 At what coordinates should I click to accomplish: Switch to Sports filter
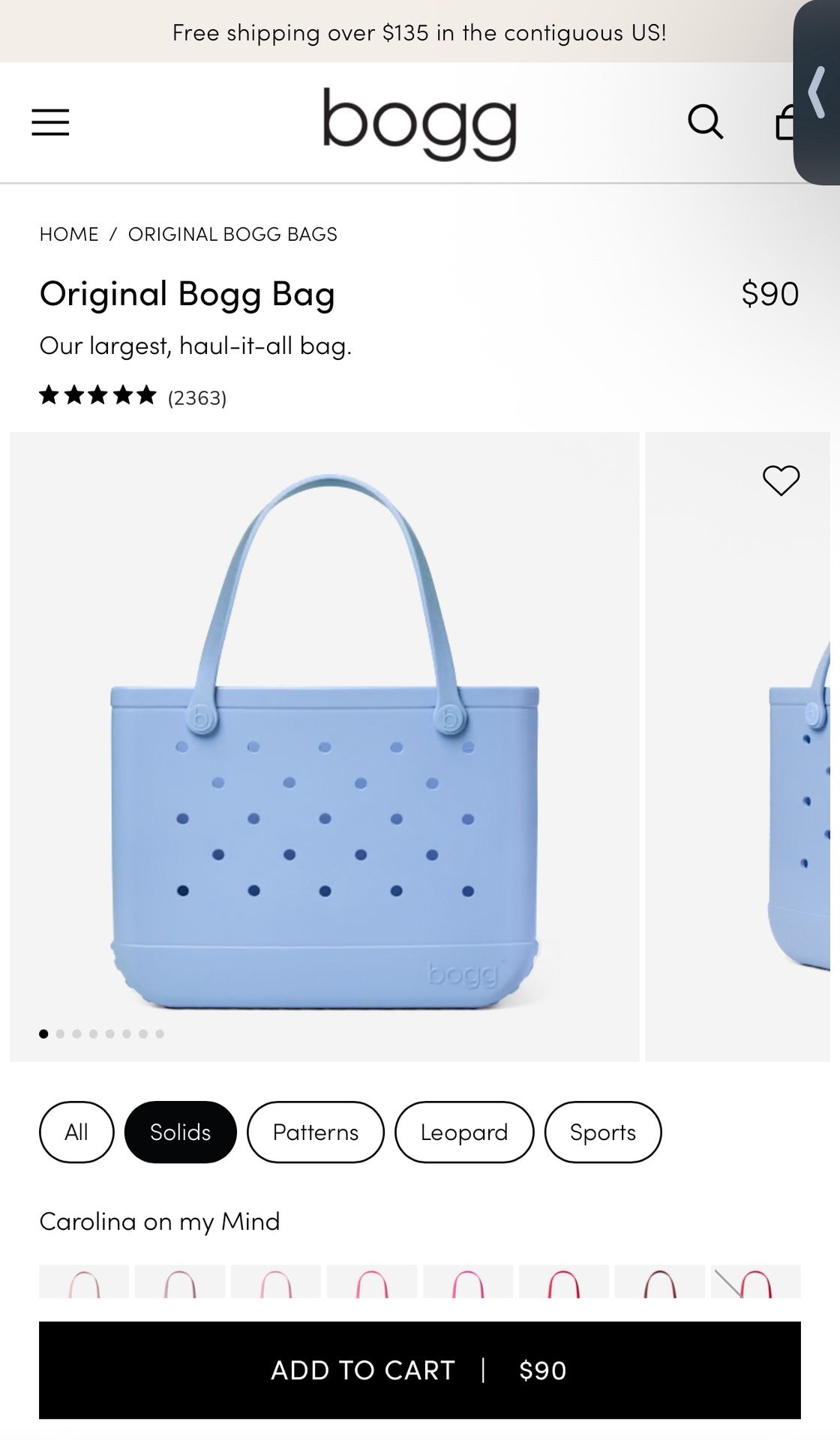602,1132
